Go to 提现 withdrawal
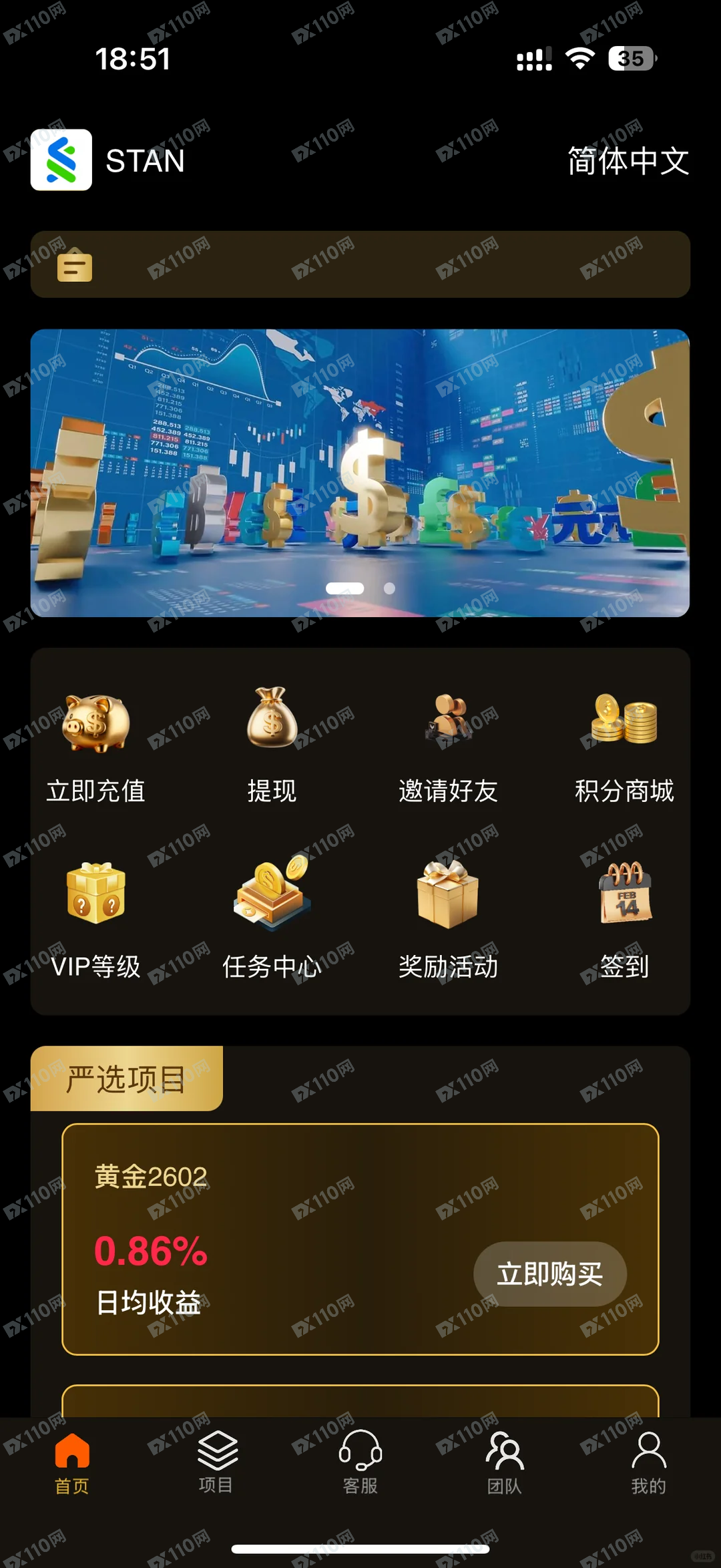 click(272, 746)
